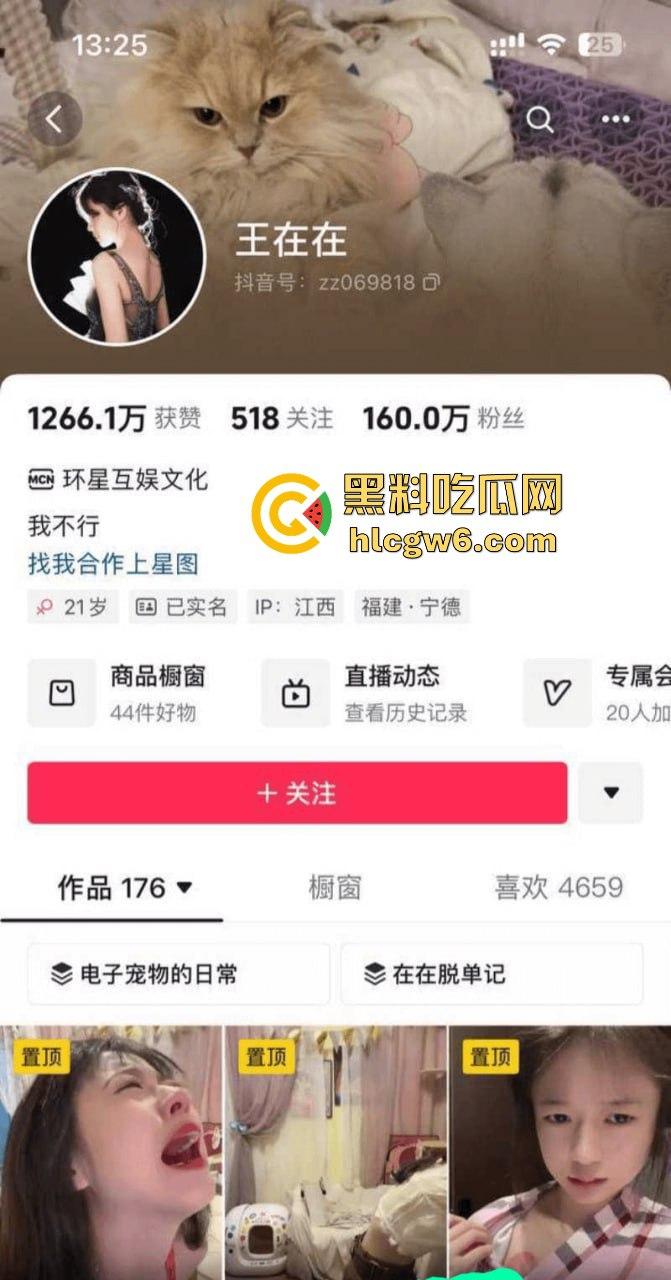Open the 电子宠物的日常 collection

pos(178,973)
